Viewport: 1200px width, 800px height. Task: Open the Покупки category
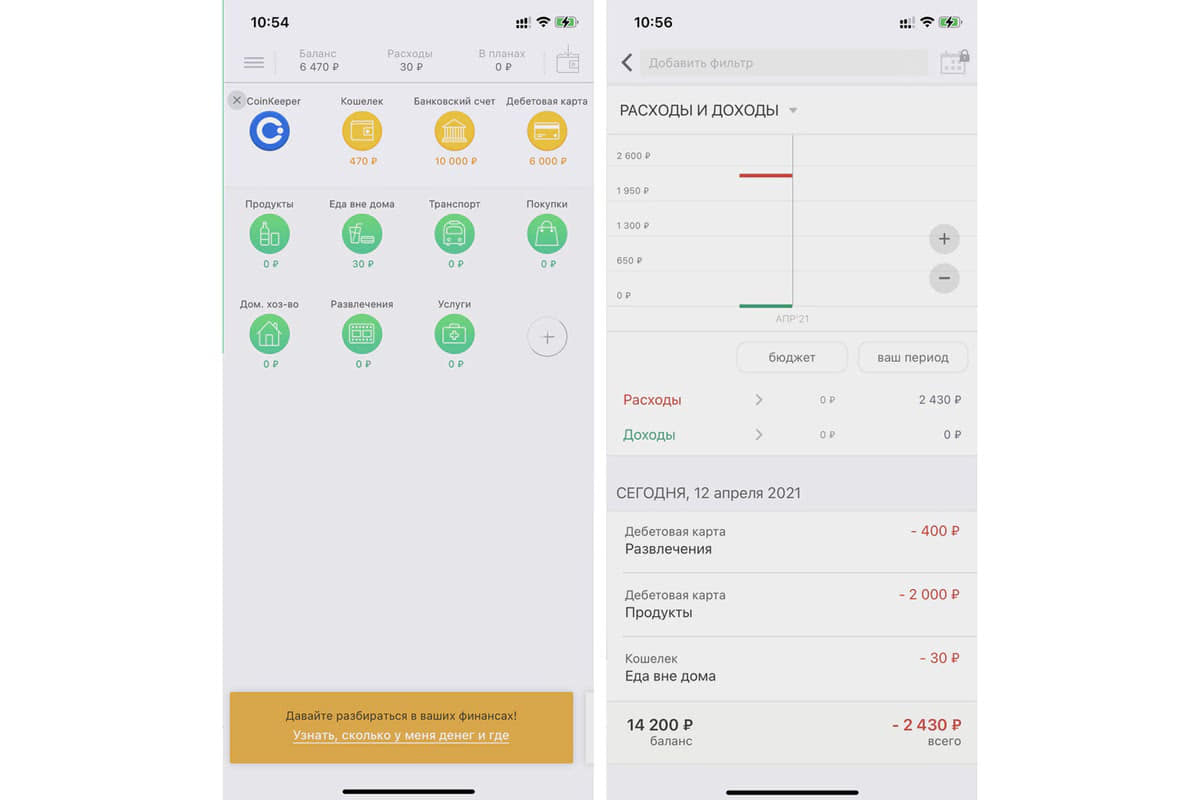(x=547, y=235)
